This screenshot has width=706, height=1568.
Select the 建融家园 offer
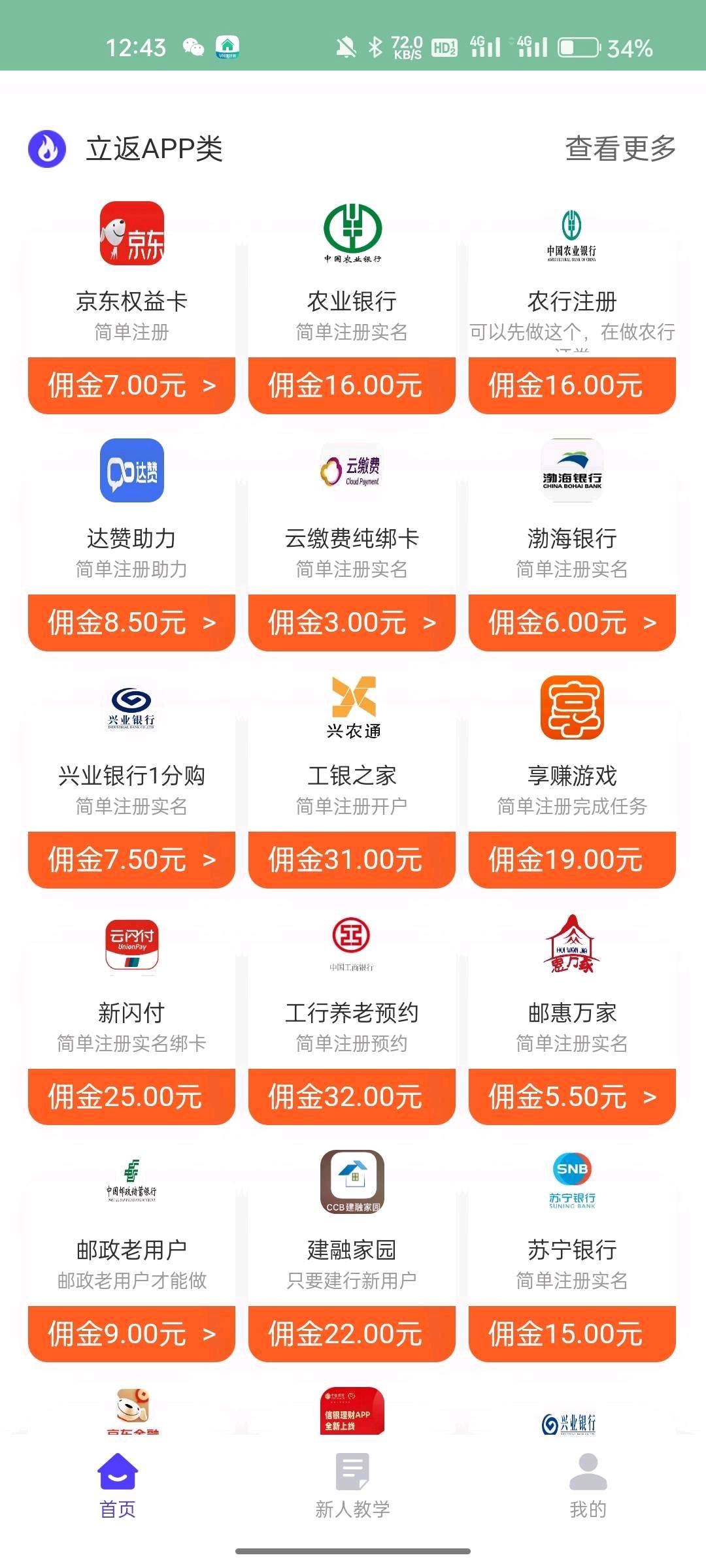tap(352, 1256)
